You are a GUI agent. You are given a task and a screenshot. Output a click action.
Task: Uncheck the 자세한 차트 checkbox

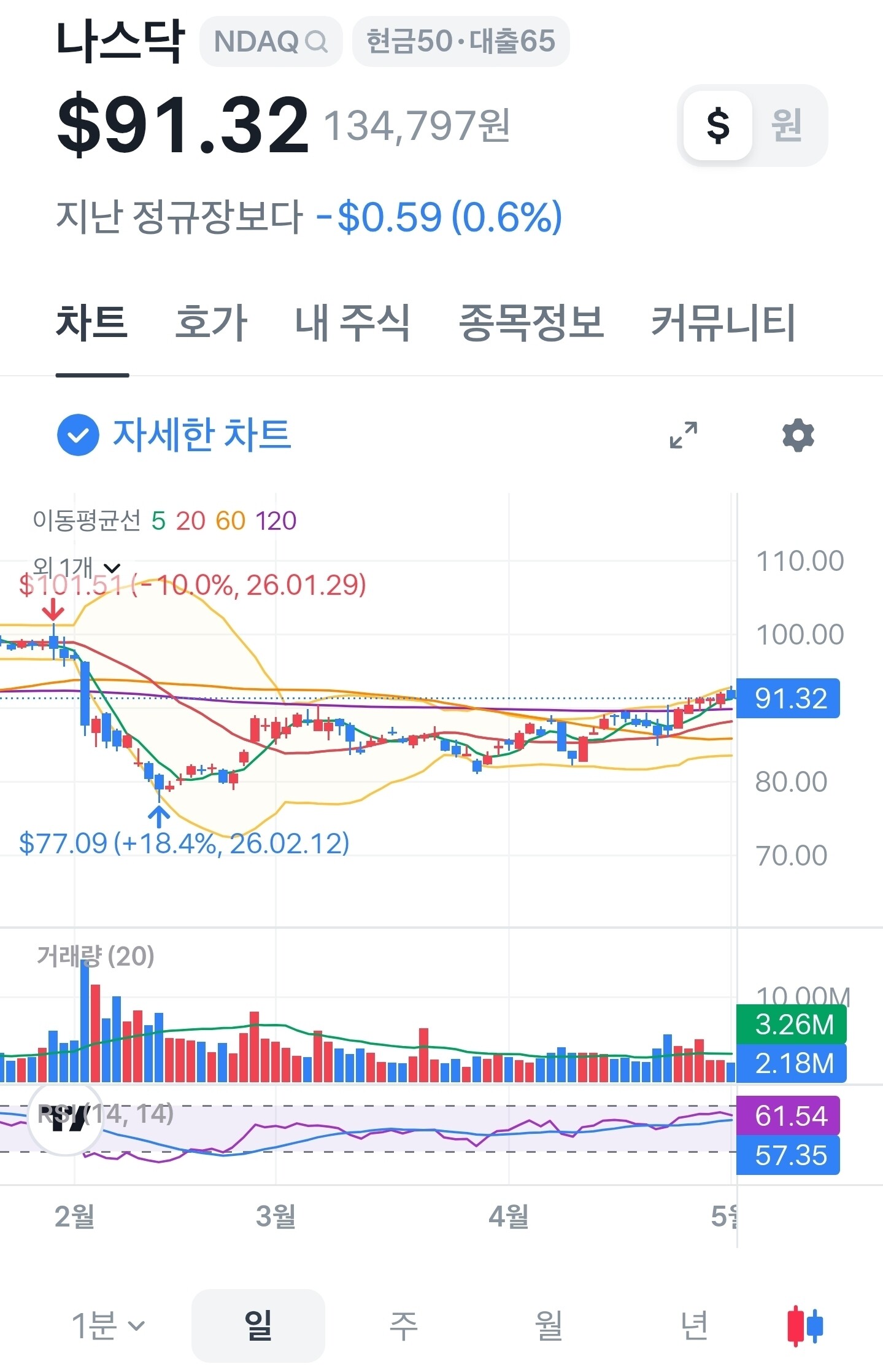coord(78,435)
